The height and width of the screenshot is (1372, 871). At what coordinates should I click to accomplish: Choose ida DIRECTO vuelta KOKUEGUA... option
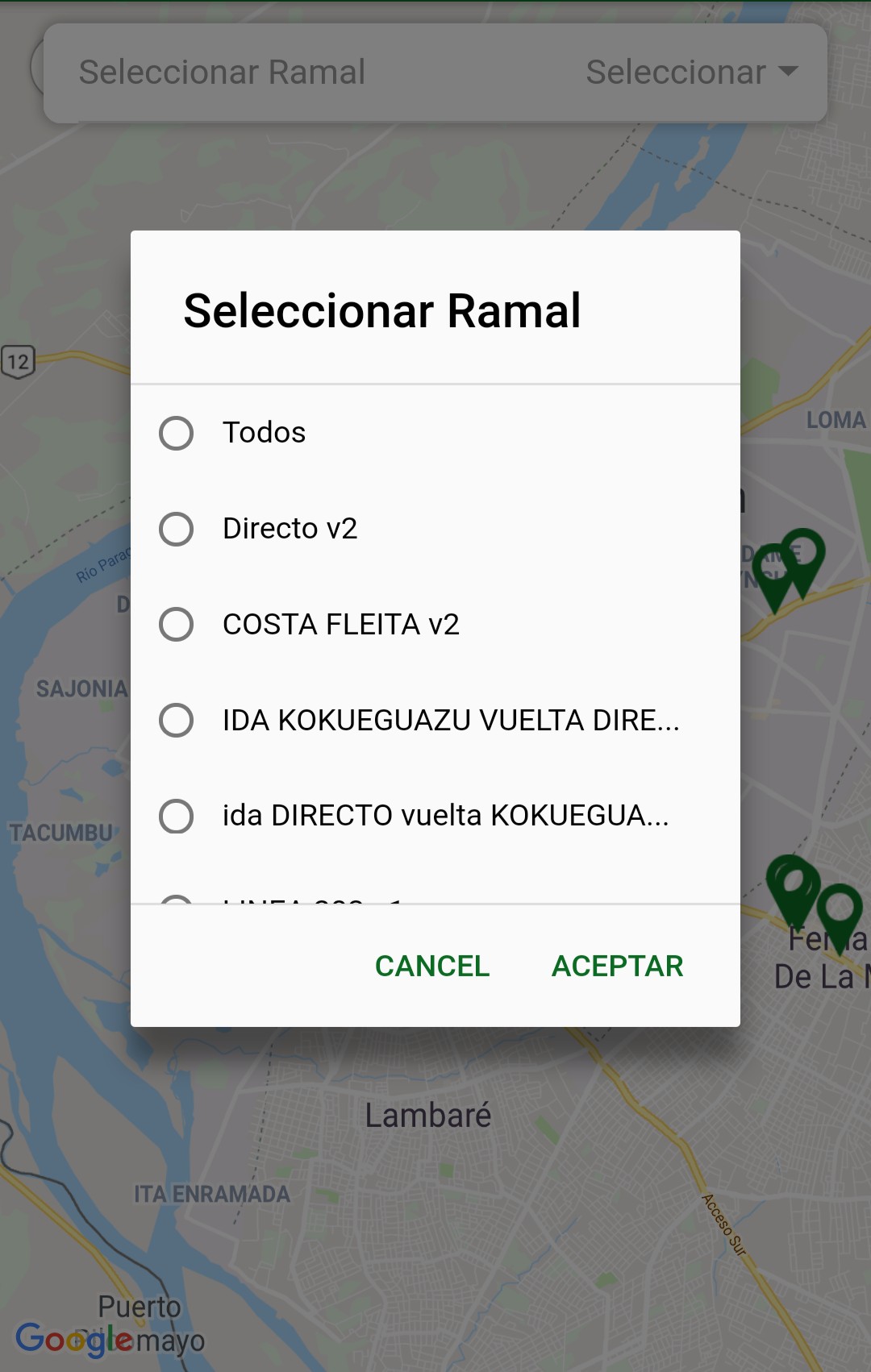pyautogui.click(x=177, y=816)
